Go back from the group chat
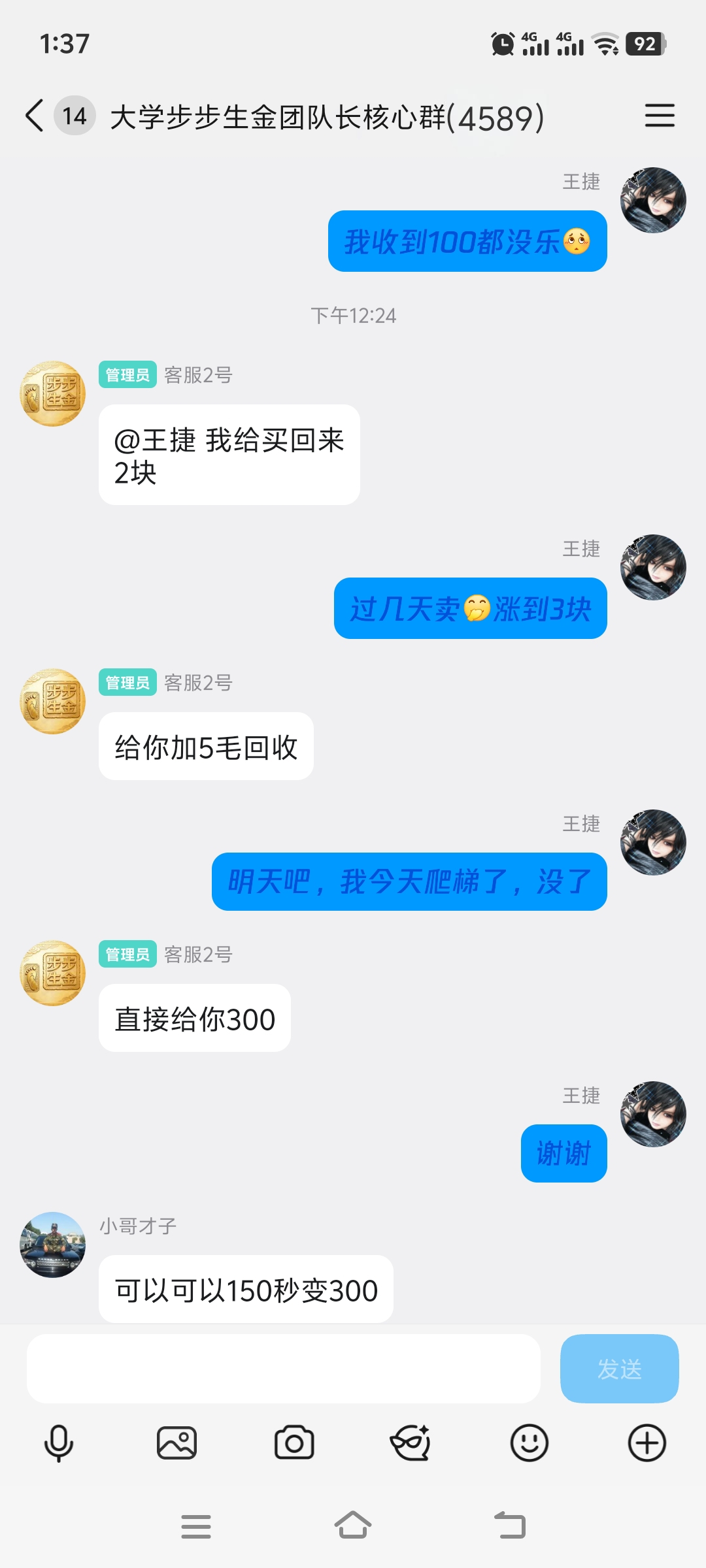Viewport: 706px width, 1568px height. (x=35, y=116)
